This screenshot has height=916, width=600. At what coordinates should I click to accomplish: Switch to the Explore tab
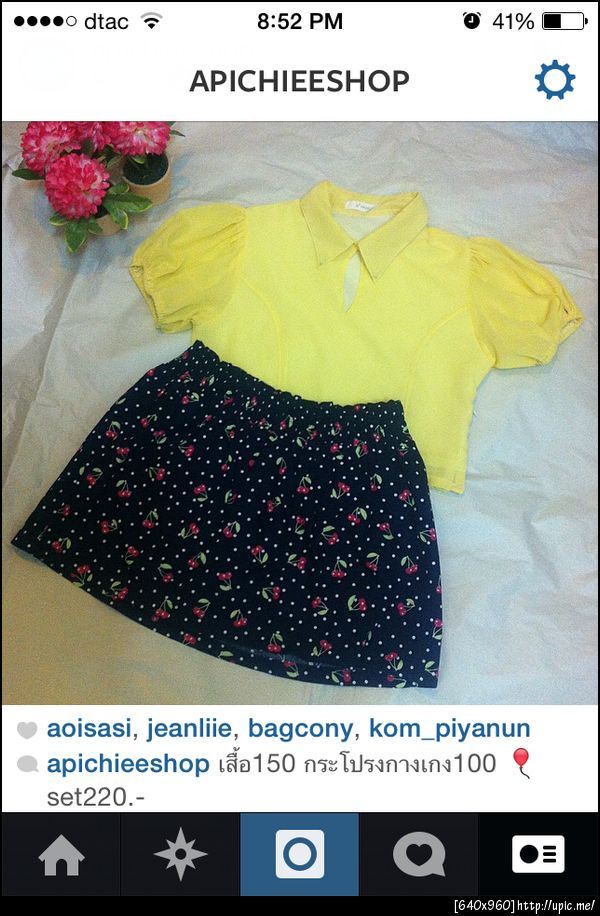click(x=180, y=855)
